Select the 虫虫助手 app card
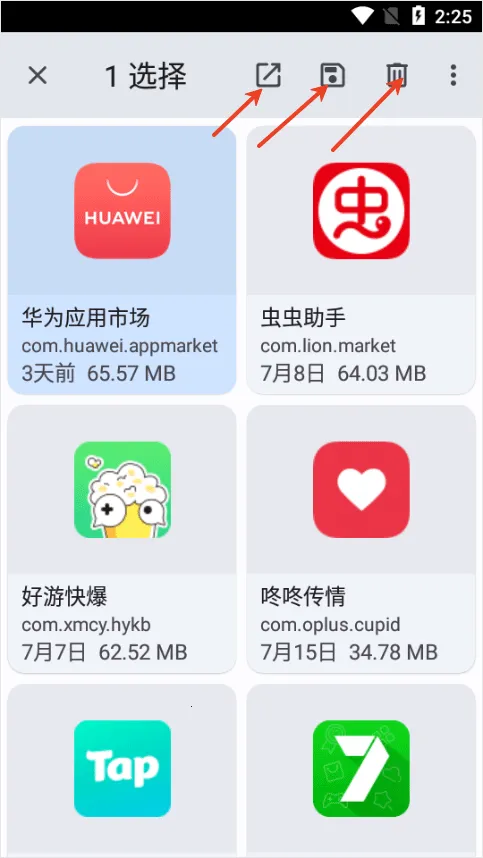The width and height of the screenshot is (483, 858). point(361,260)
